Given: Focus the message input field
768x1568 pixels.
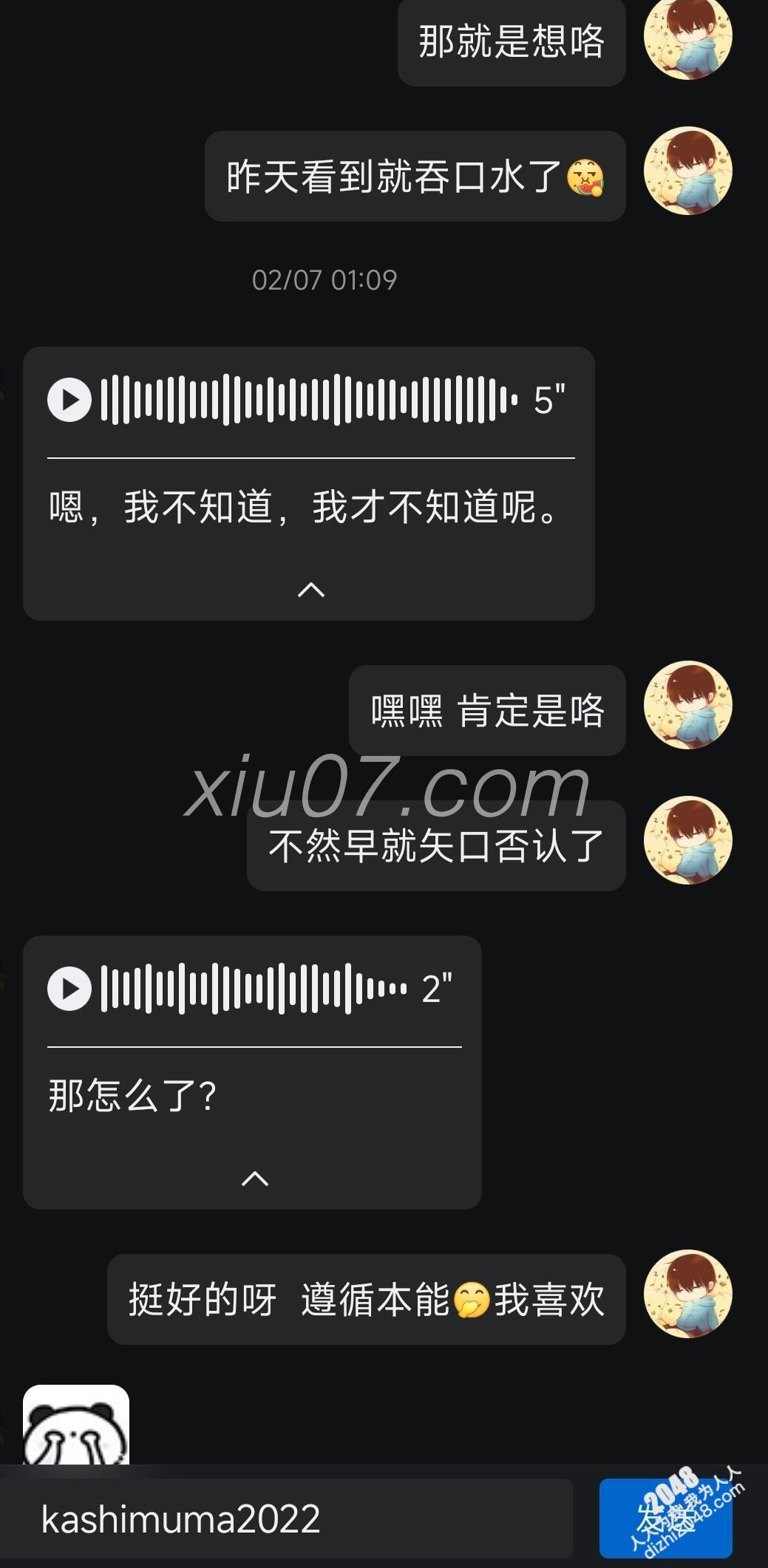Looking at the screenshot, I should coord(296,1520).
